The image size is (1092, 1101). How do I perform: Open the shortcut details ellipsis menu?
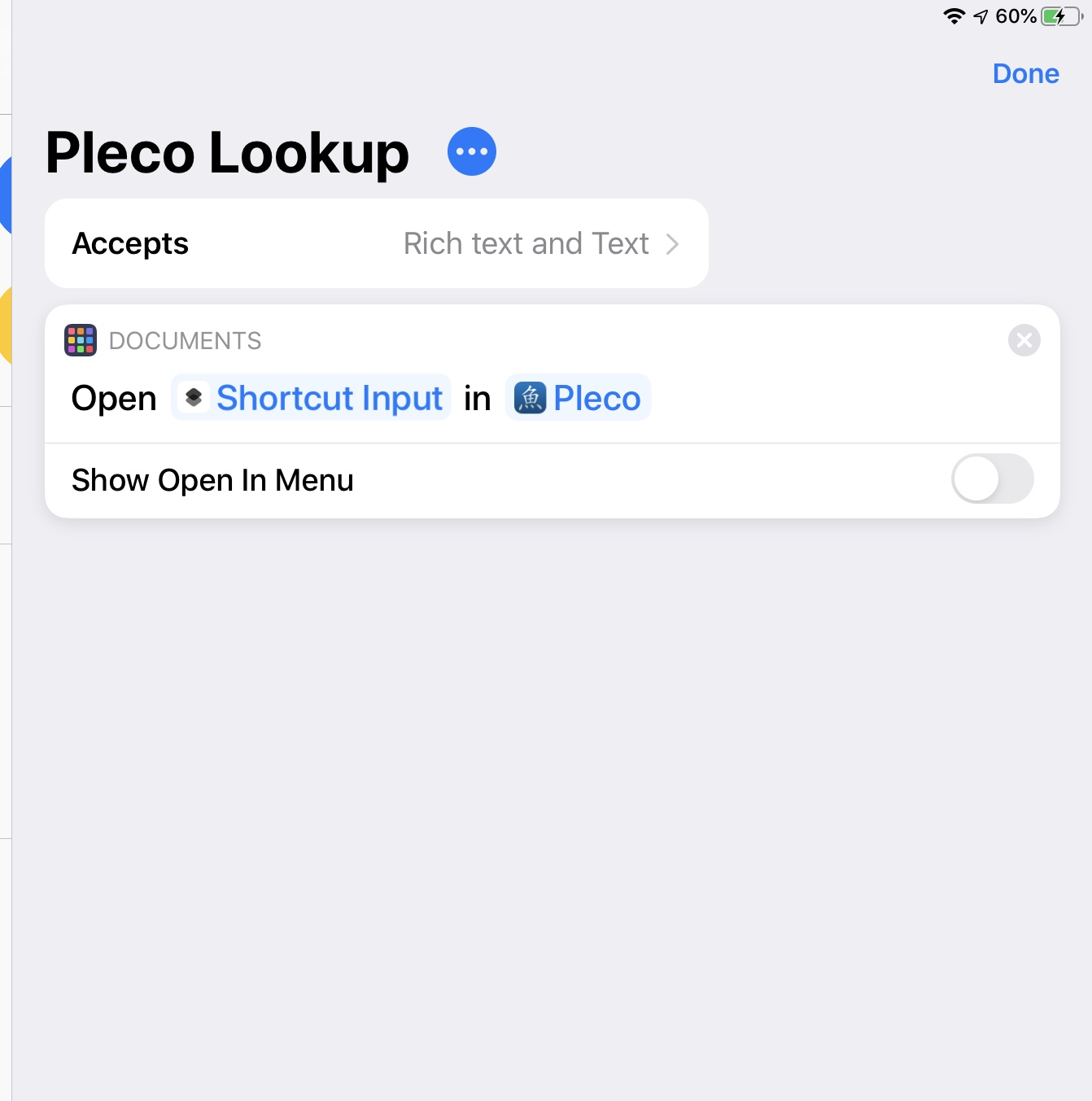(472, 151)
